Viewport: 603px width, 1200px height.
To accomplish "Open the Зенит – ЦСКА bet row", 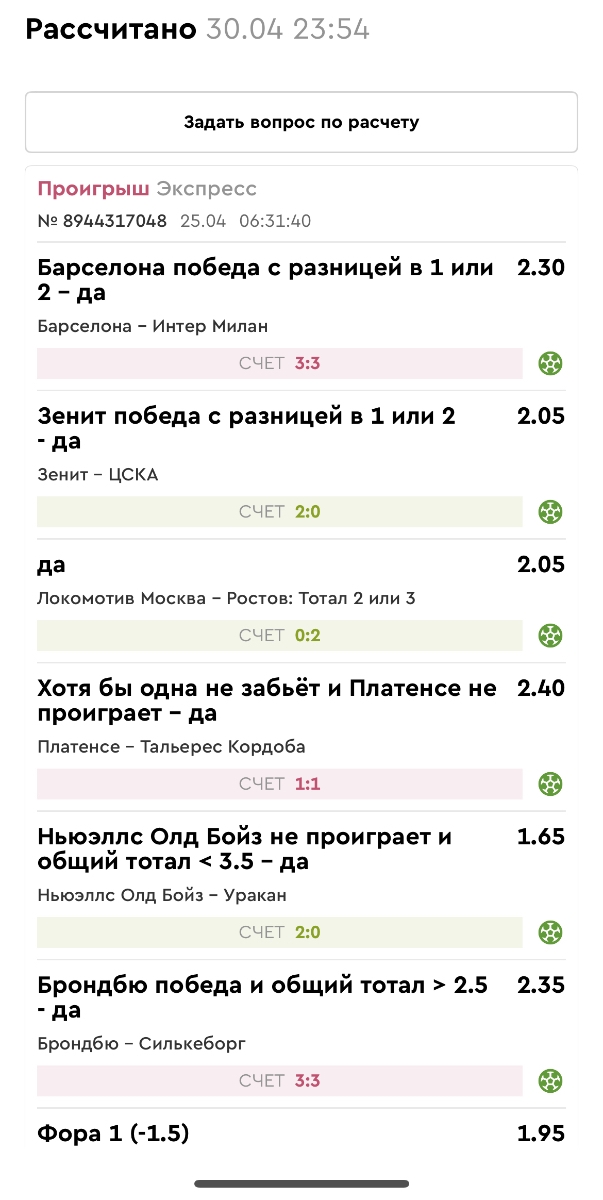I will point(301,465).
